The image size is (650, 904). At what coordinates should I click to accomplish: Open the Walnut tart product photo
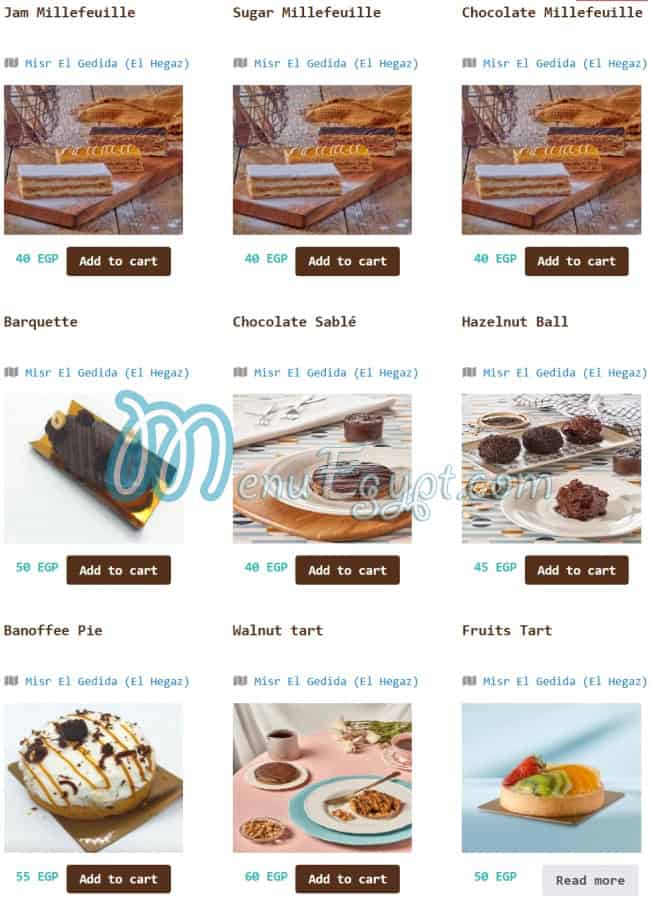click(322, 777)
